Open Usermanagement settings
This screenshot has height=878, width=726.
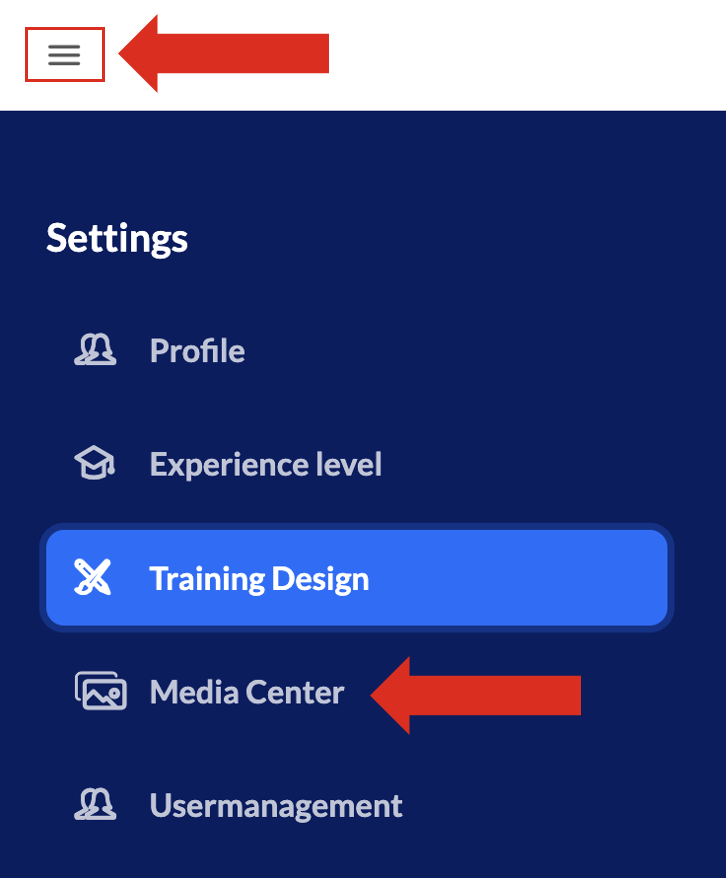[x=275, y=806]
